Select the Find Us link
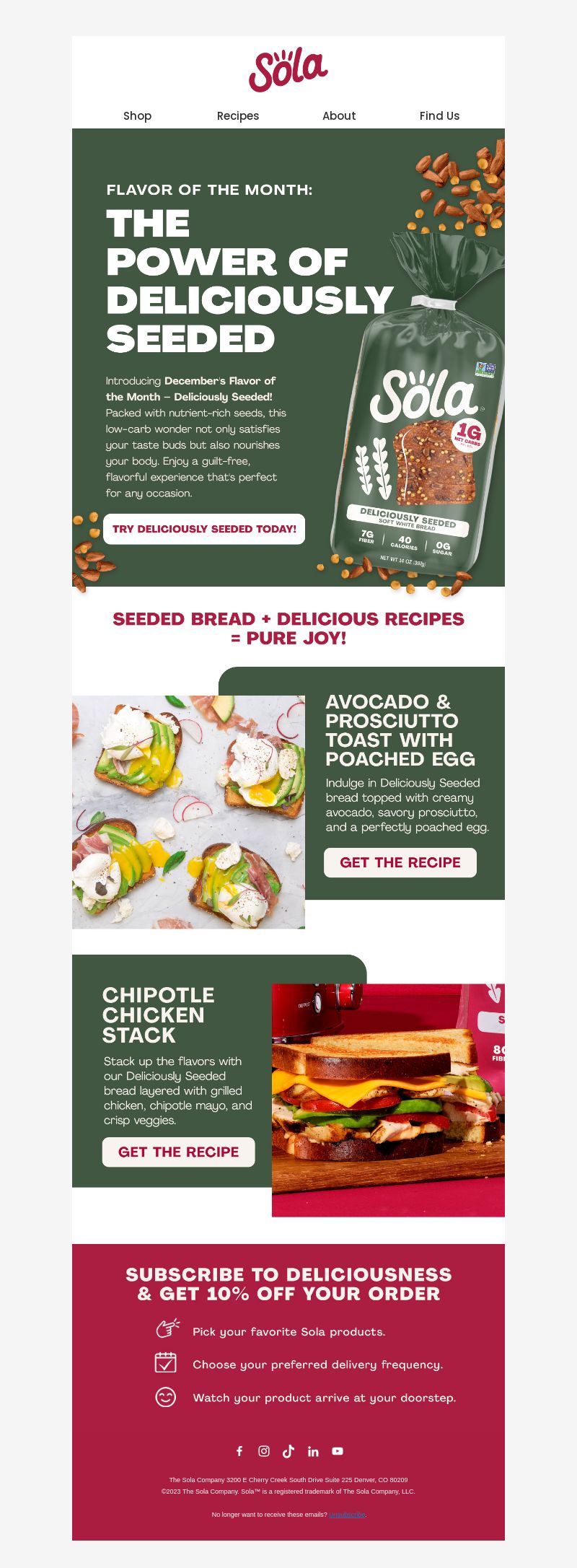The image size is (577, 1568). [x=439, y=115]
